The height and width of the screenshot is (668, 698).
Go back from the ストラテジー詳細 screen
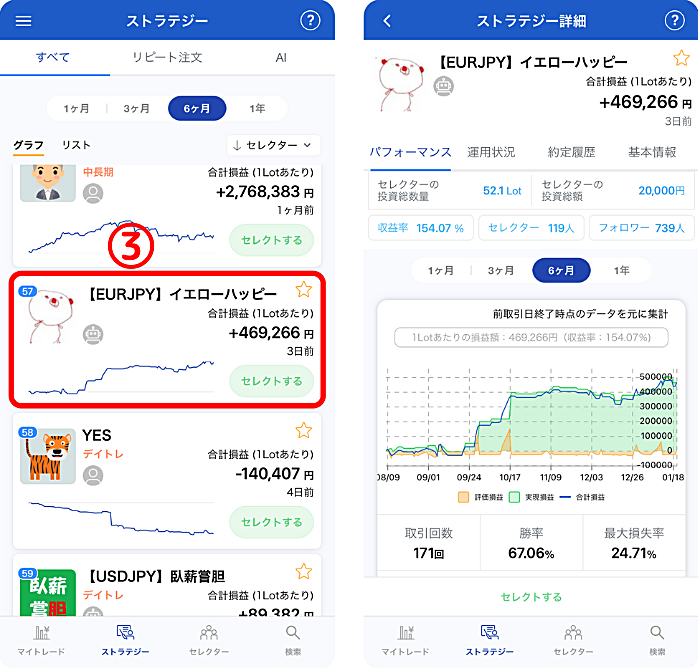click(x=388, y=21)
